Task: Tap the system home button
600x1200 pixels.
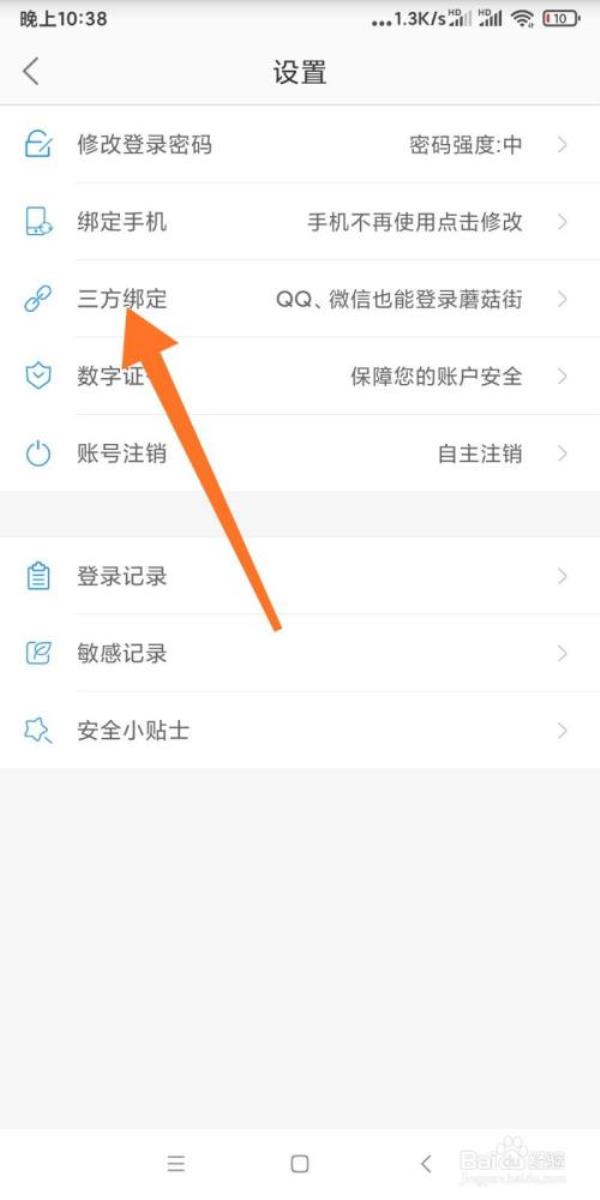Action: (299, 1164)
